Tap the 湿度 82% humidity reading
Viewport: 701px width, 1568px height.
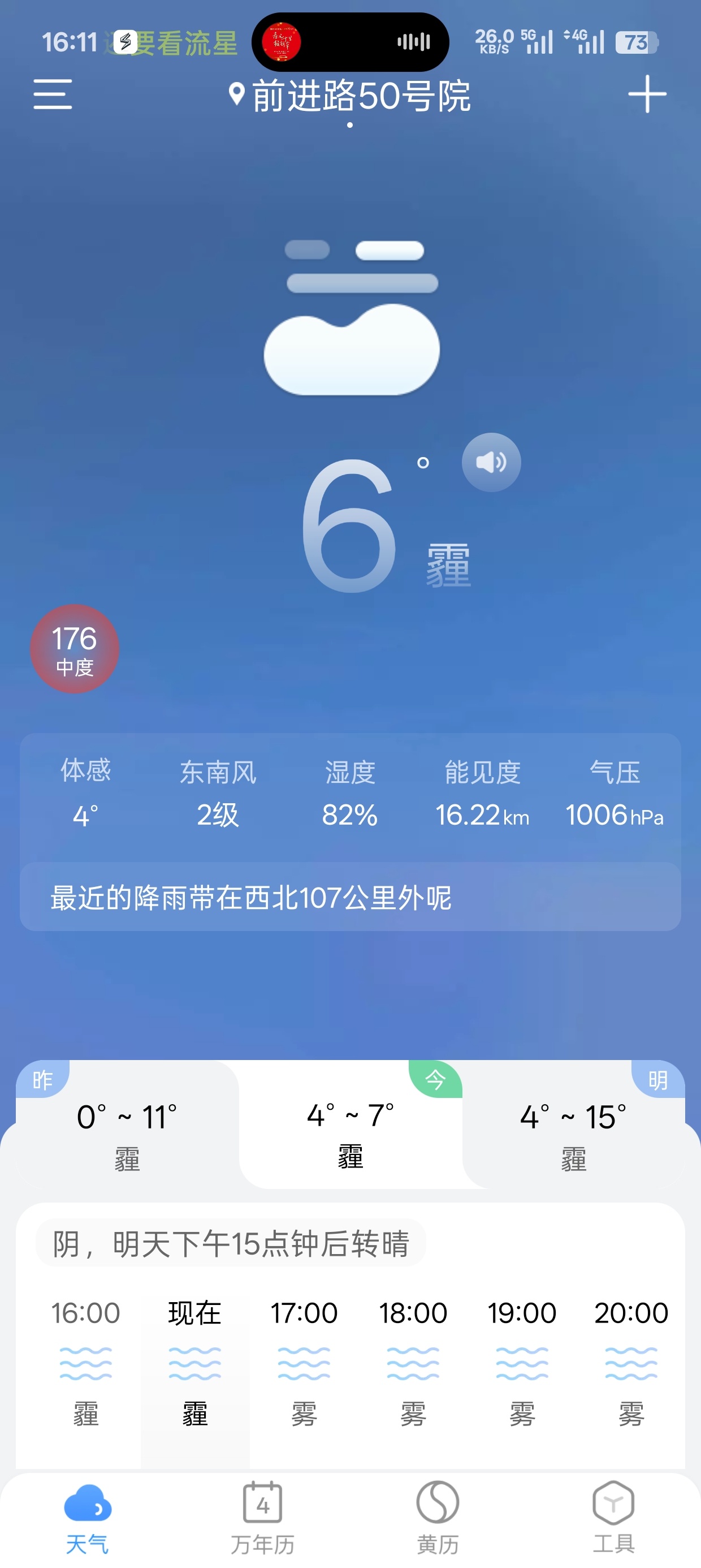click(350, 816)
